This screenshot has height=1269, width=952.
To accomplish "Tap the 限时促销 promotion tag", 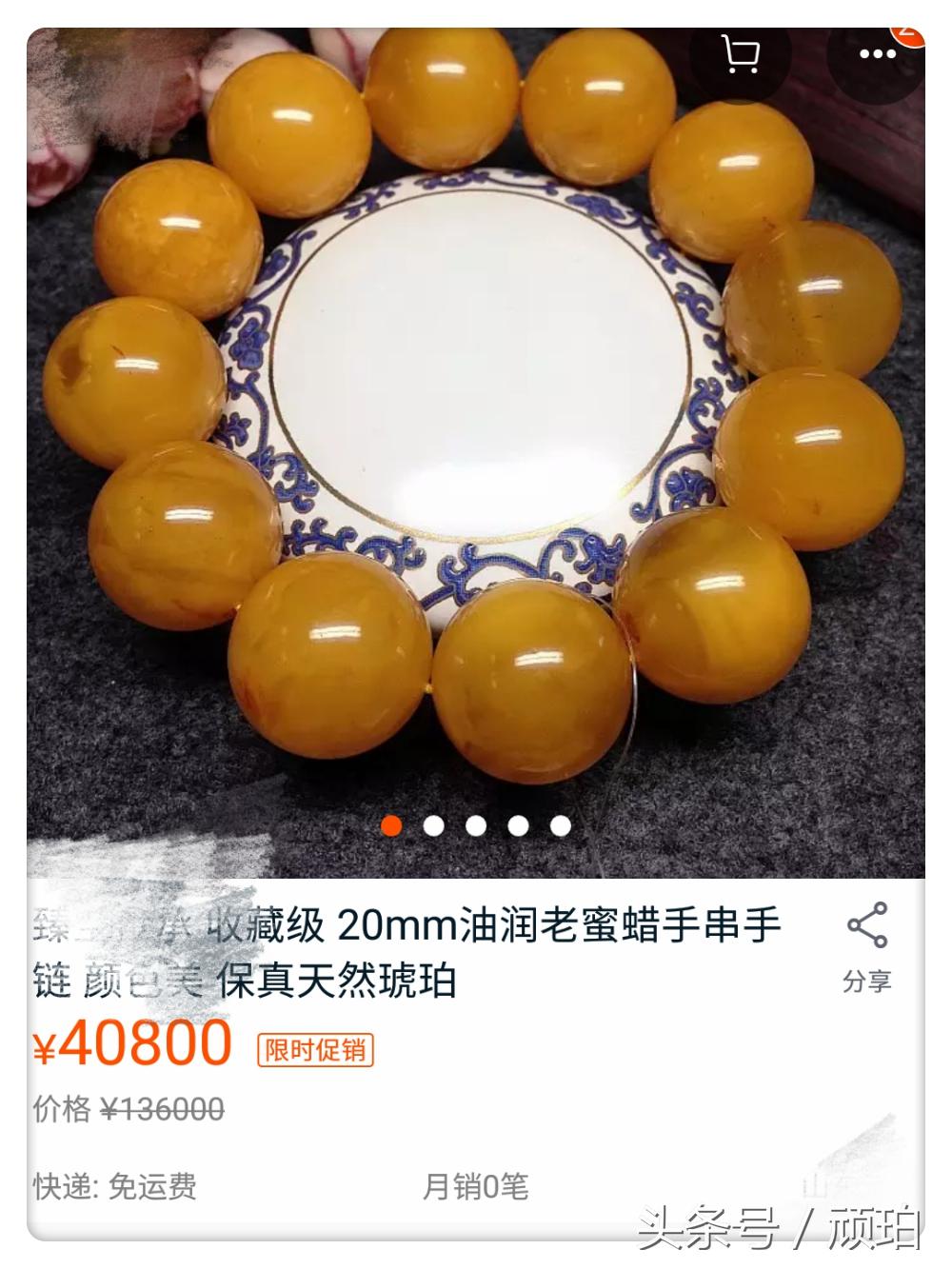I will 315,1049.
